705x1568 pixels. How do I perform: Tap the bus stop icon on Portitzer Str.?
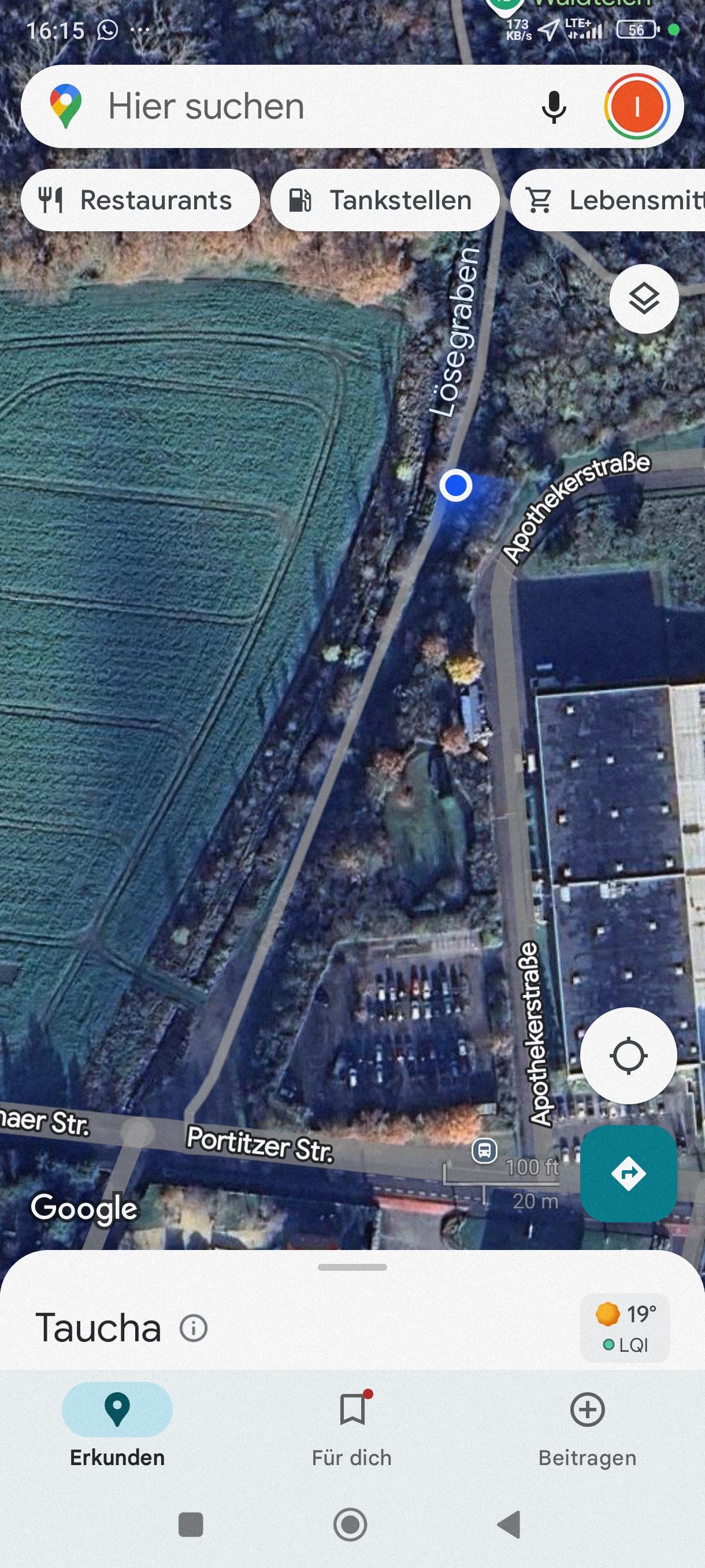pos(485,1151)
